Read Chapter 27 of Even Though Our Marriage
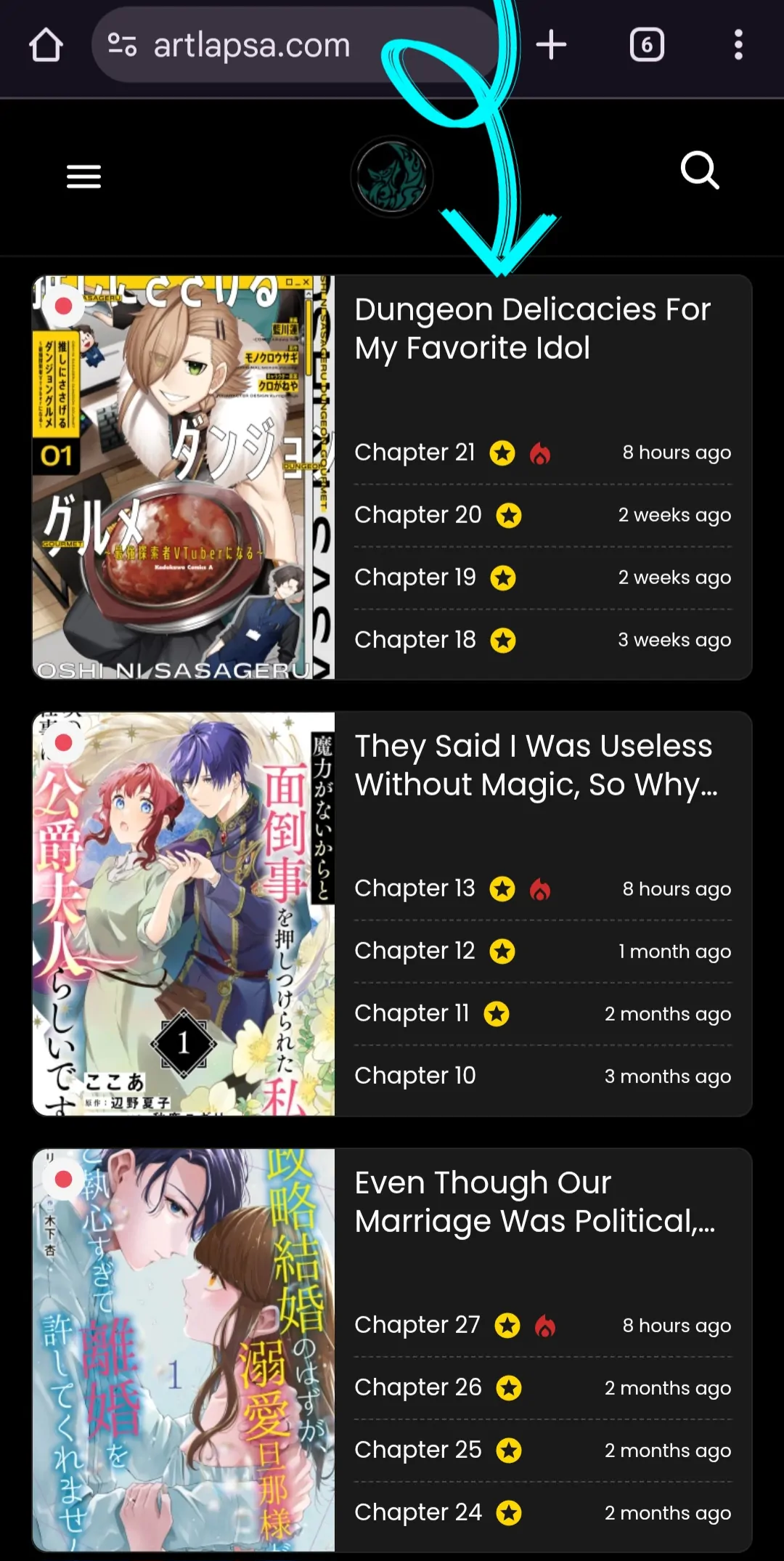Screen dimensions: 784x1561 pyautogui.click(x=417, y=1325)
